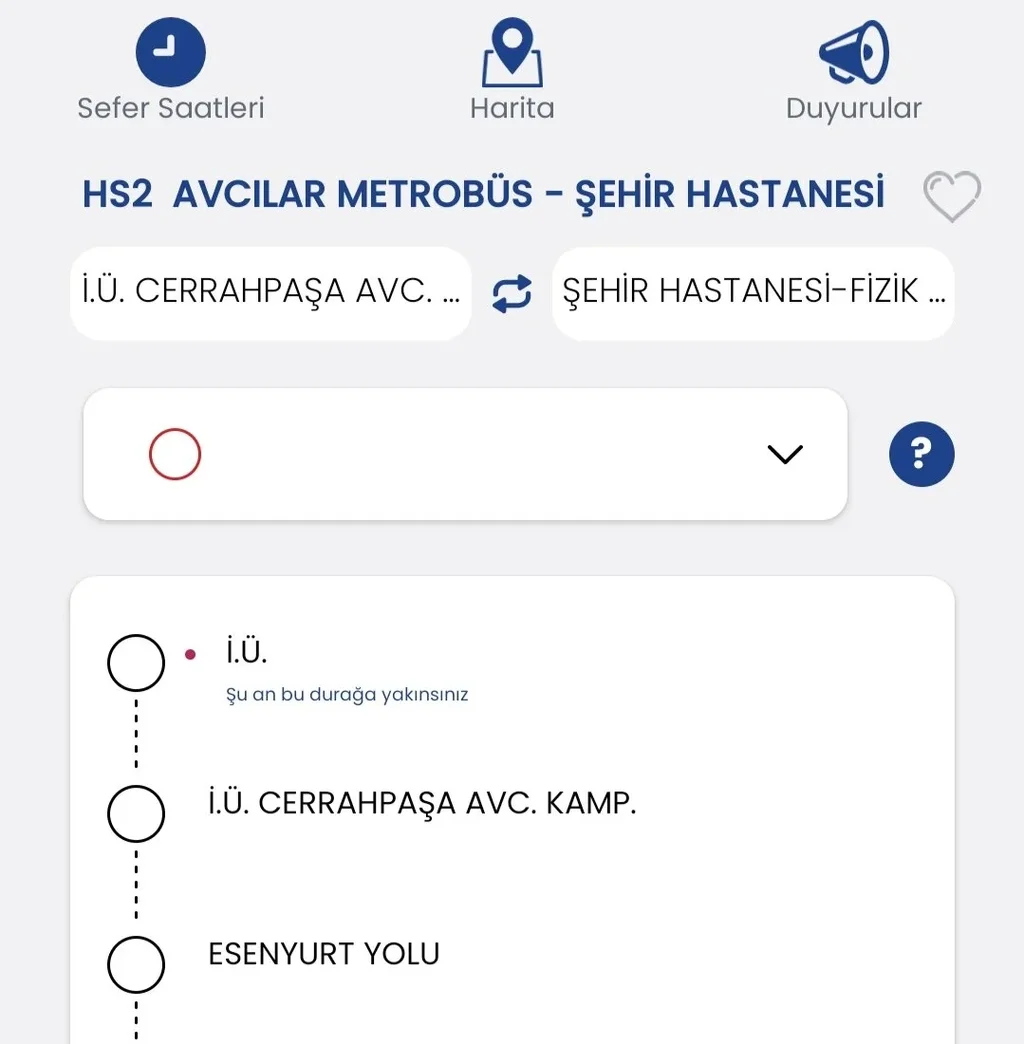Add HS2 line to favorites with heart
1024x1044 pixels.
click(x=951, y=195)
